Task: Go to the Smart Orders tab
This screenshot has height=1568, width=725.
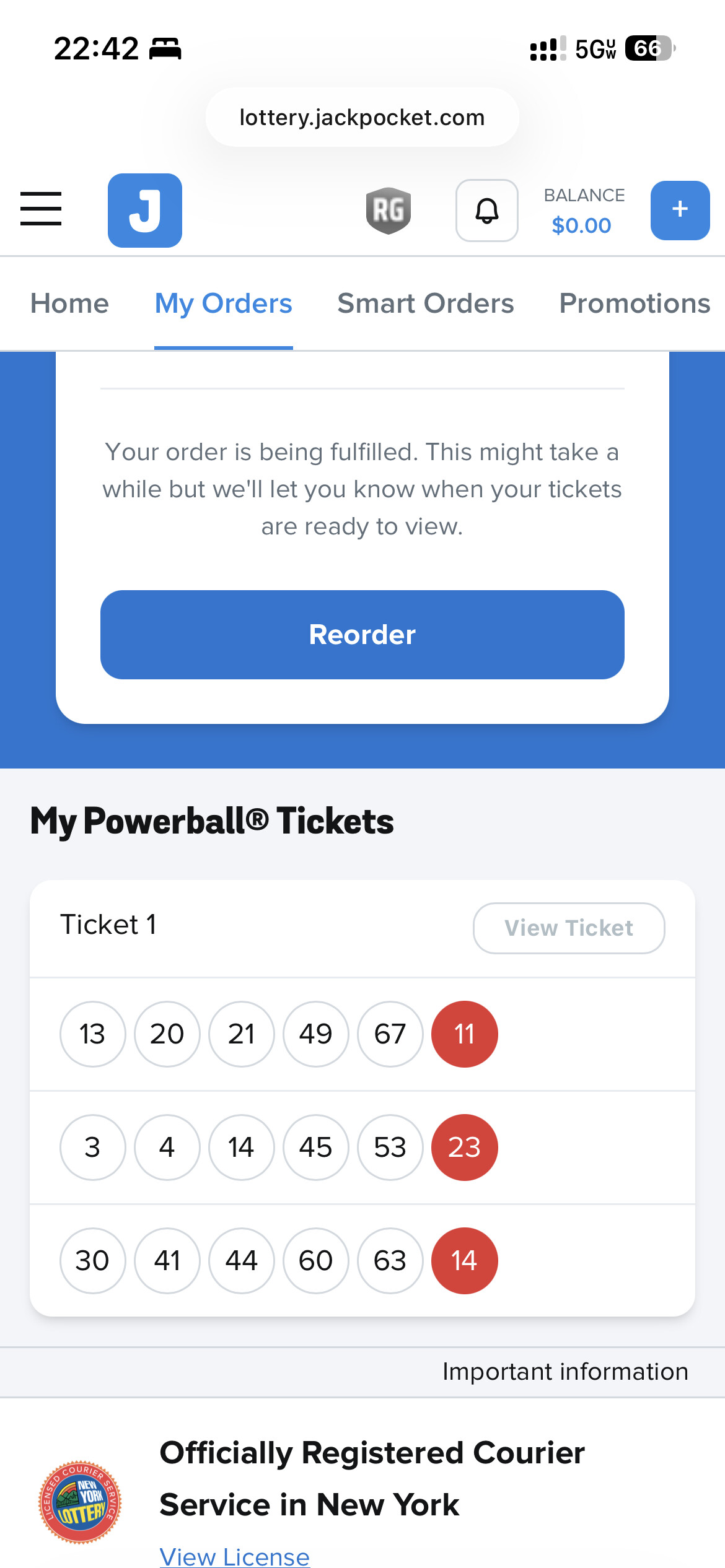Action: point(425,303)
